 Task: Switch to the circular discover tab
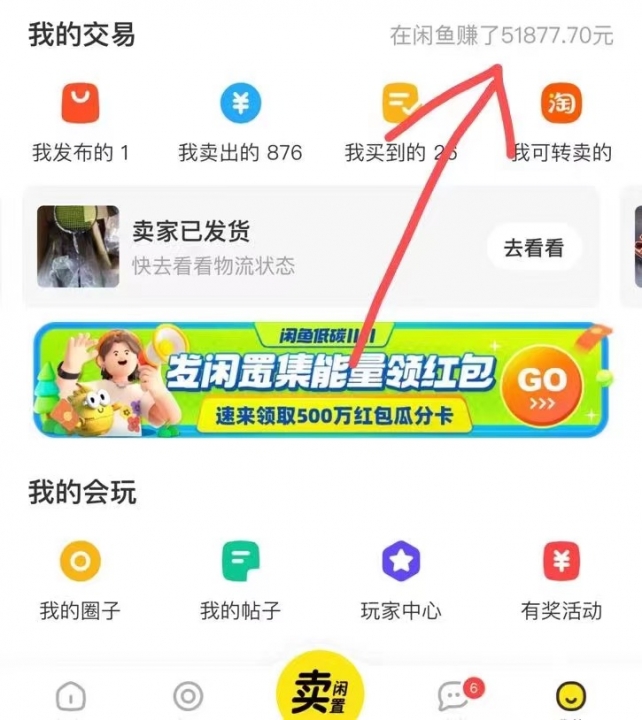pos(188,696)
